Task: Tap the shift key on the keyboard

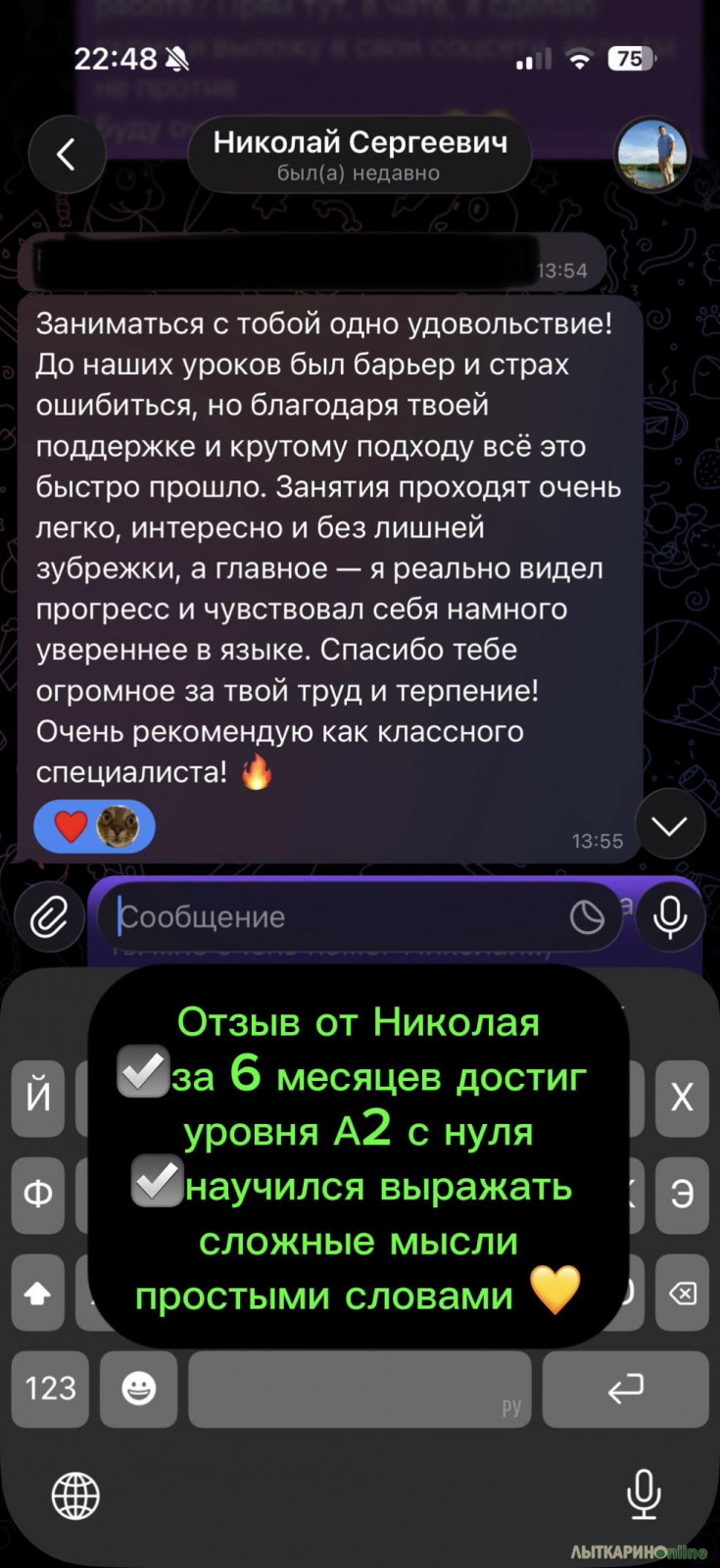Action: point(38,1294)
